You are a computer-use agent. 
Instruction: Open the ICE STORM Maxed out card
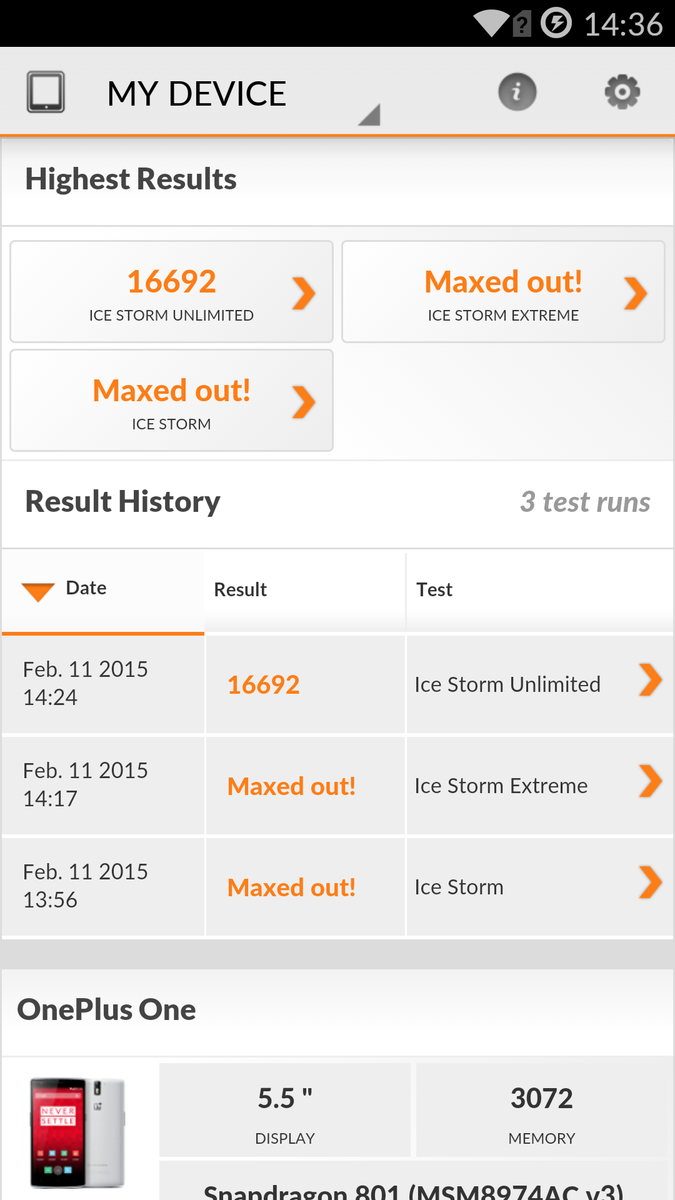[172, 400]
